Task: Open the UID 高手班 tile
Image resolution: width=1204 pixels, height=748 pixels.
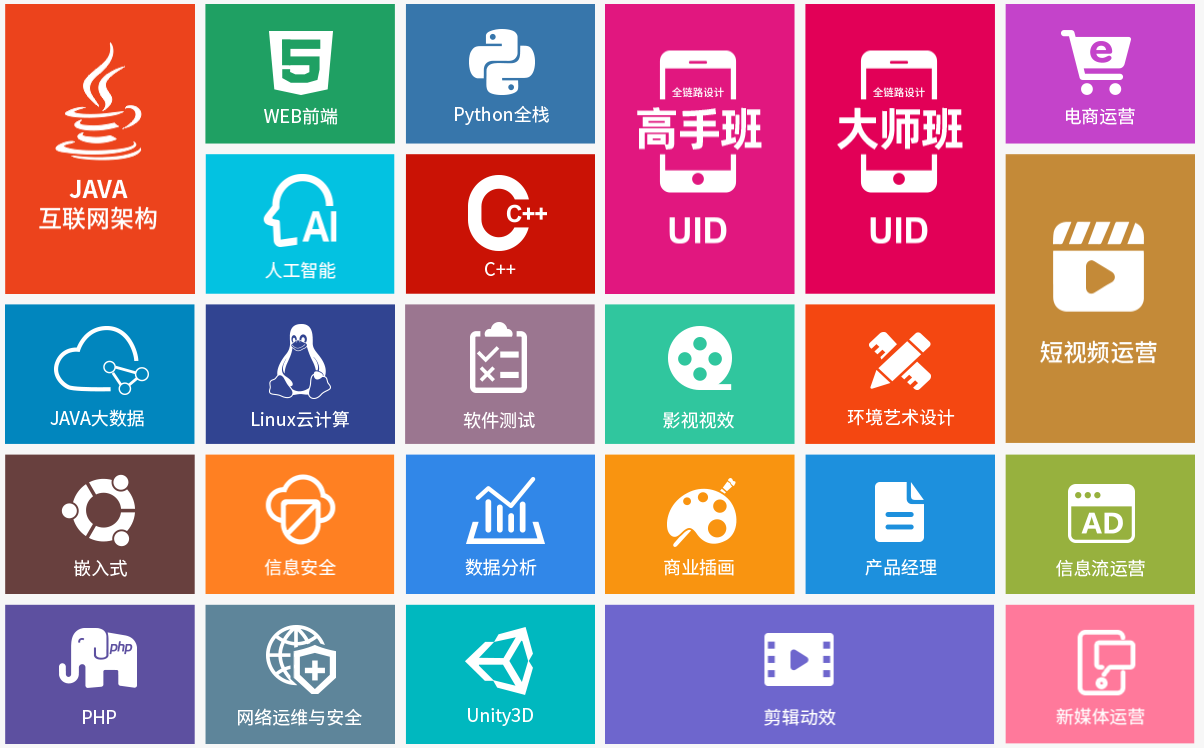Action: [699, 149]
